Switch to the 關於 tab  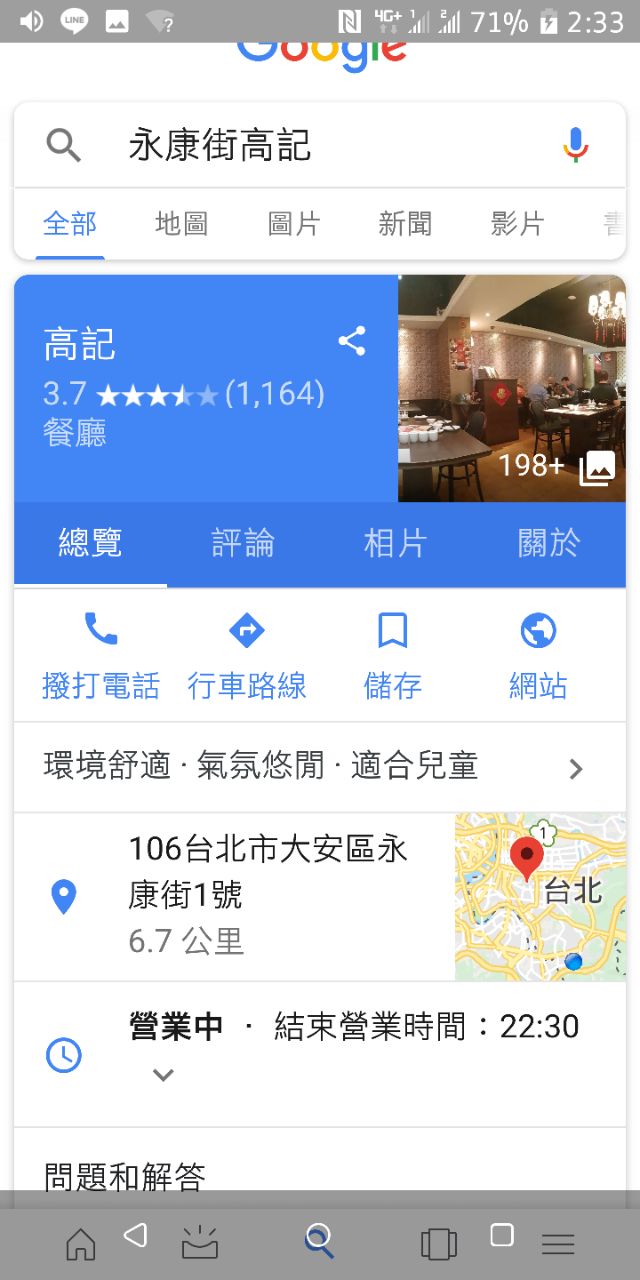tap(548, 544)
